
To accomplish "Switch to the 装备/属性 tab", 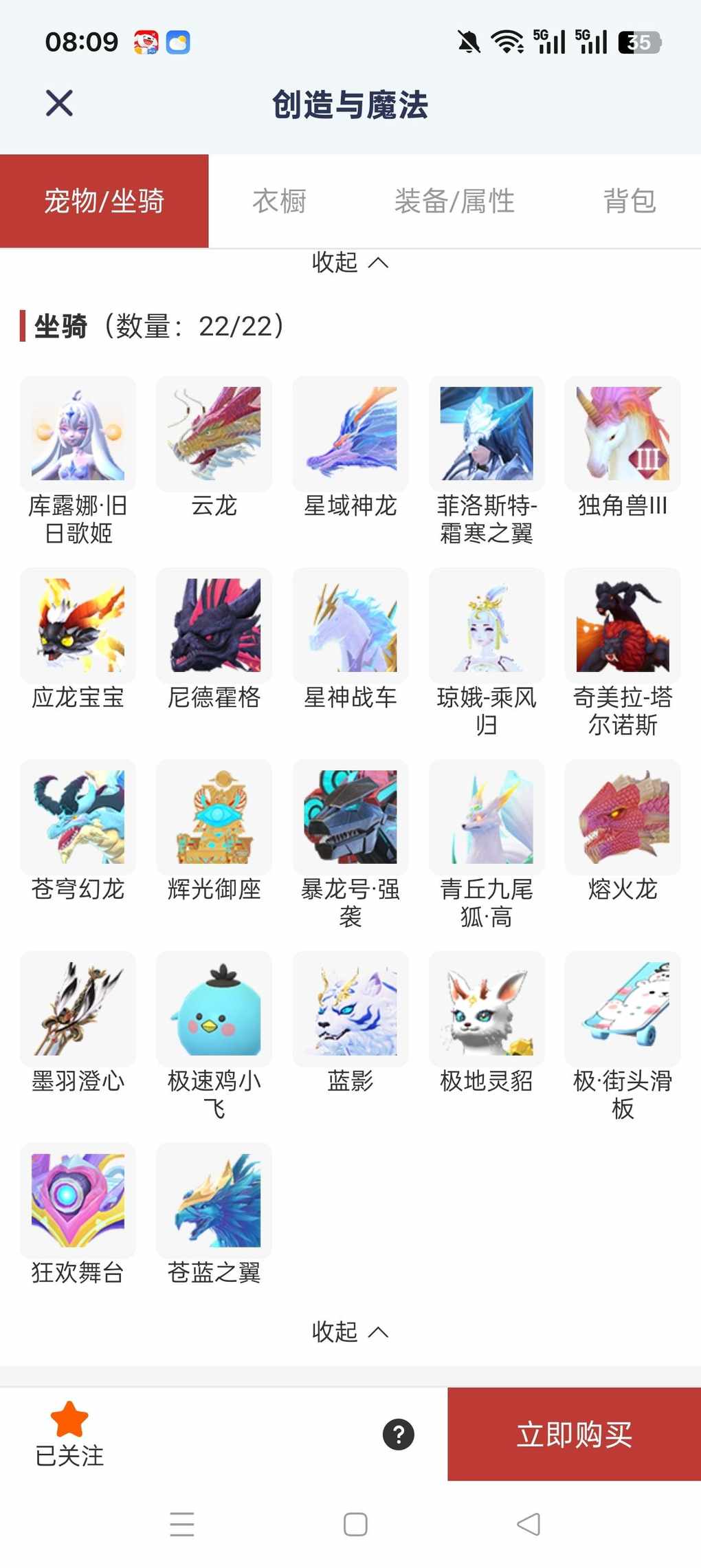I will coord(454,201).
